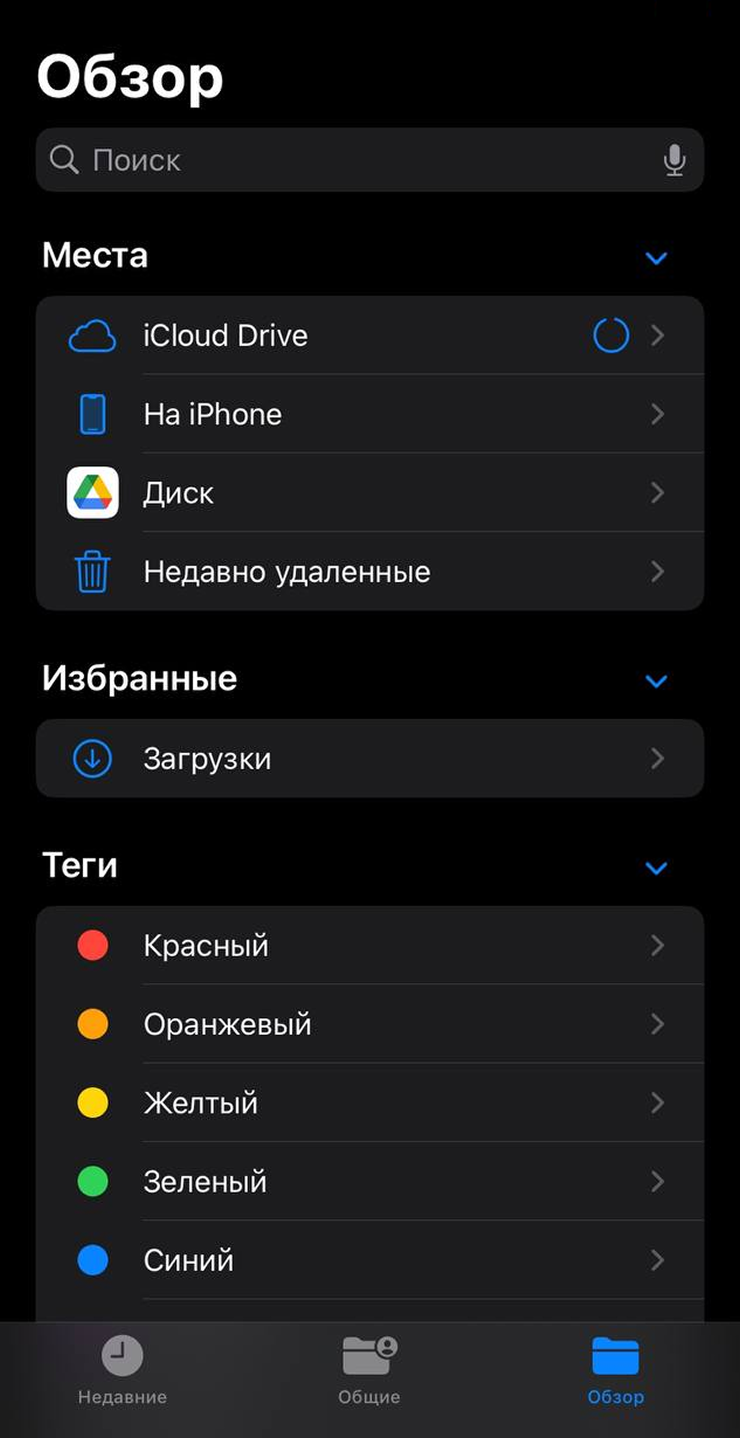Screen dimensions: 740x1438
Task: Select the Желтый tag
Action: click(370, 1103)
